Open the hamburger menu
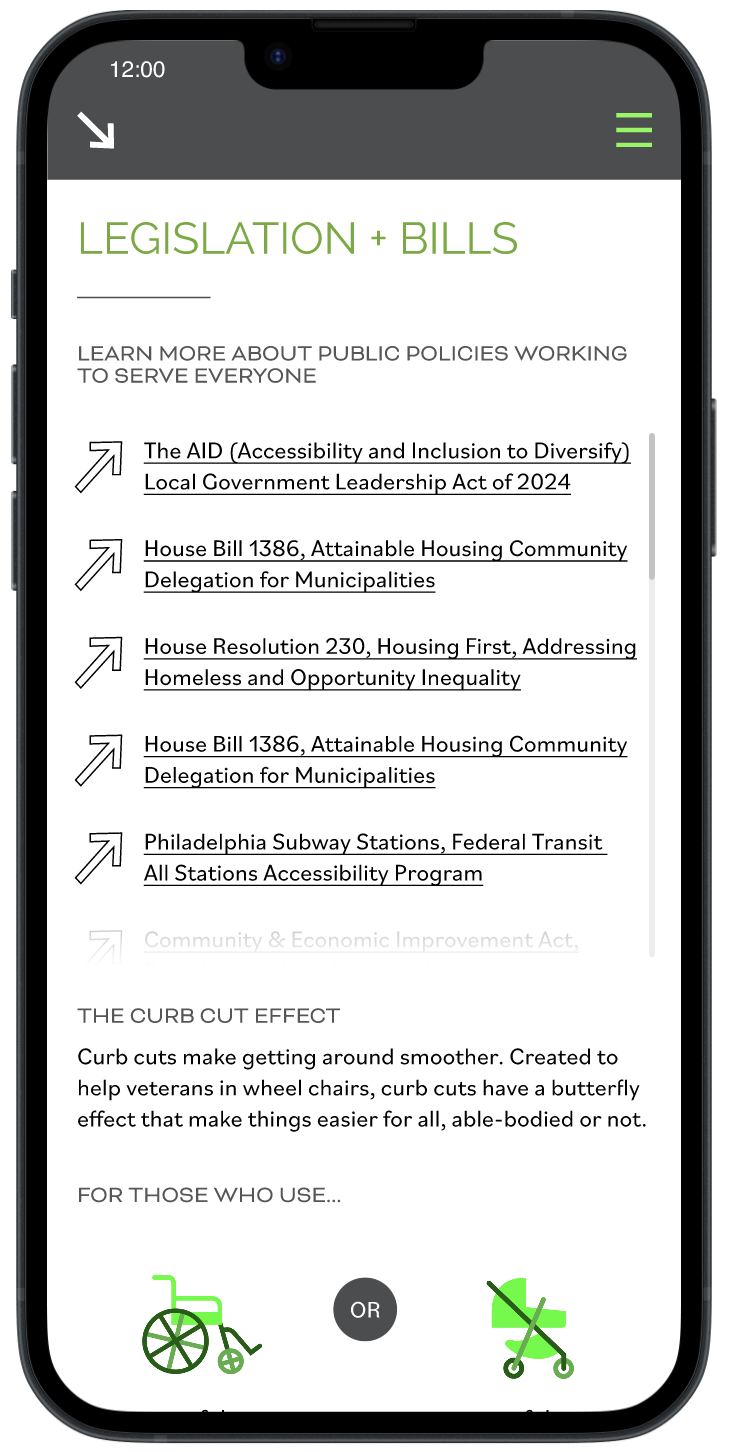The width and height of the screenshot is (736, 1452). pyautogui.click(x=633, y=130)
